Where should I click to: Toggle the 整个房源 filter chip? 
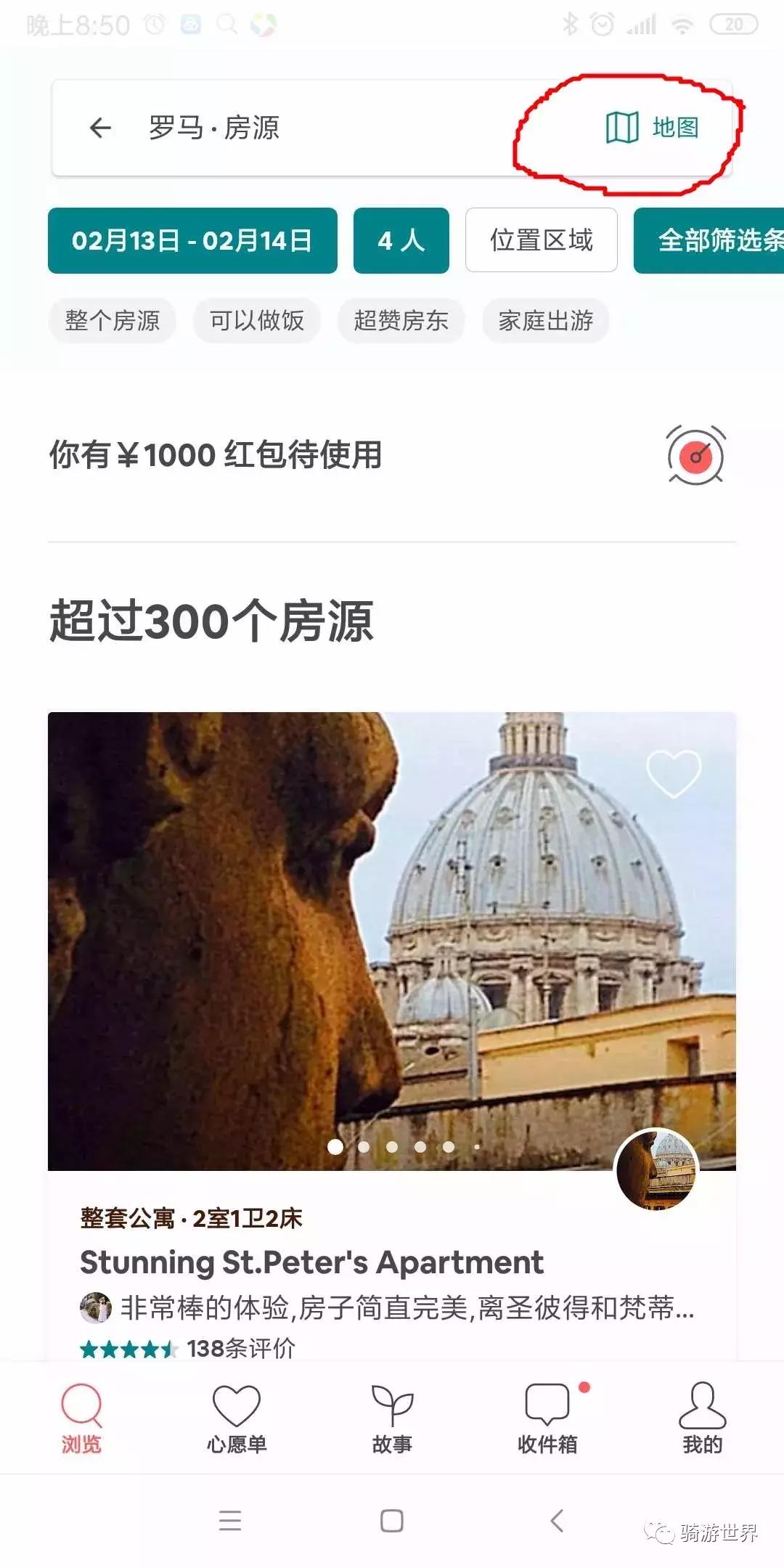tap(112, 321)
